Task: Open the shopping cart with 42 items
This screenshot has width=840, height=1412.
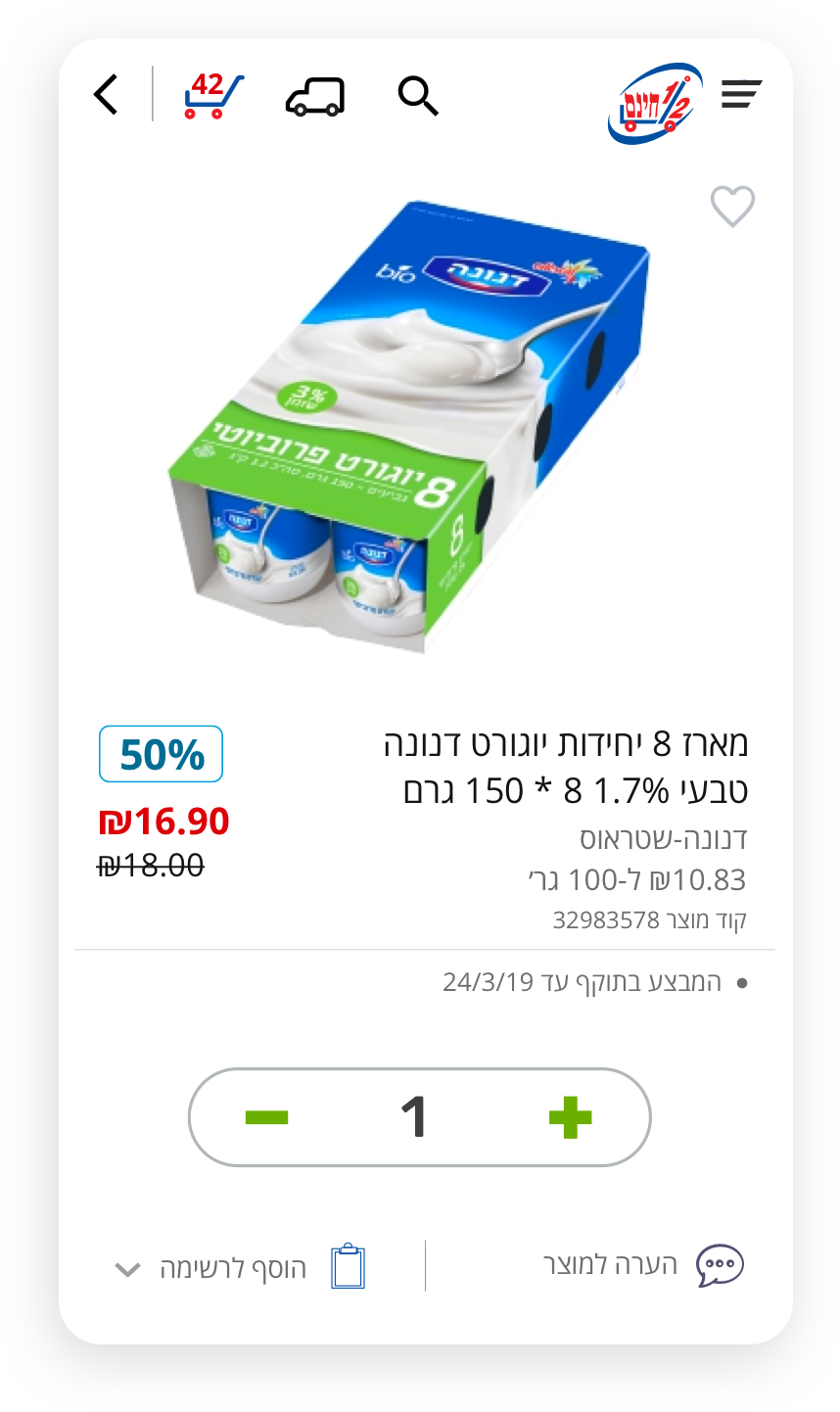Action: pos(212,96)
